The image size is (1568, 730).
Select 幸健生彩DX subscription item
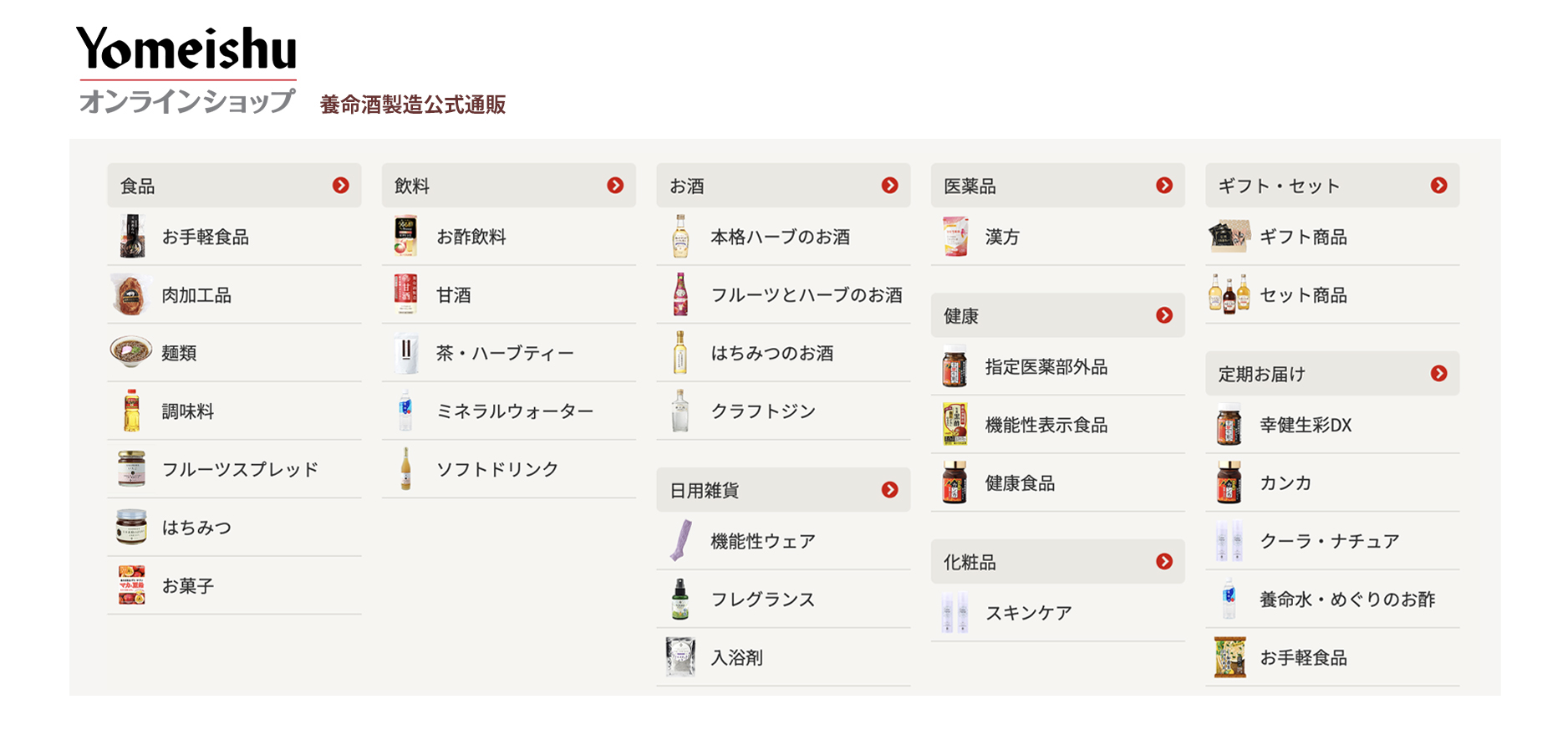click(1306, 426)
